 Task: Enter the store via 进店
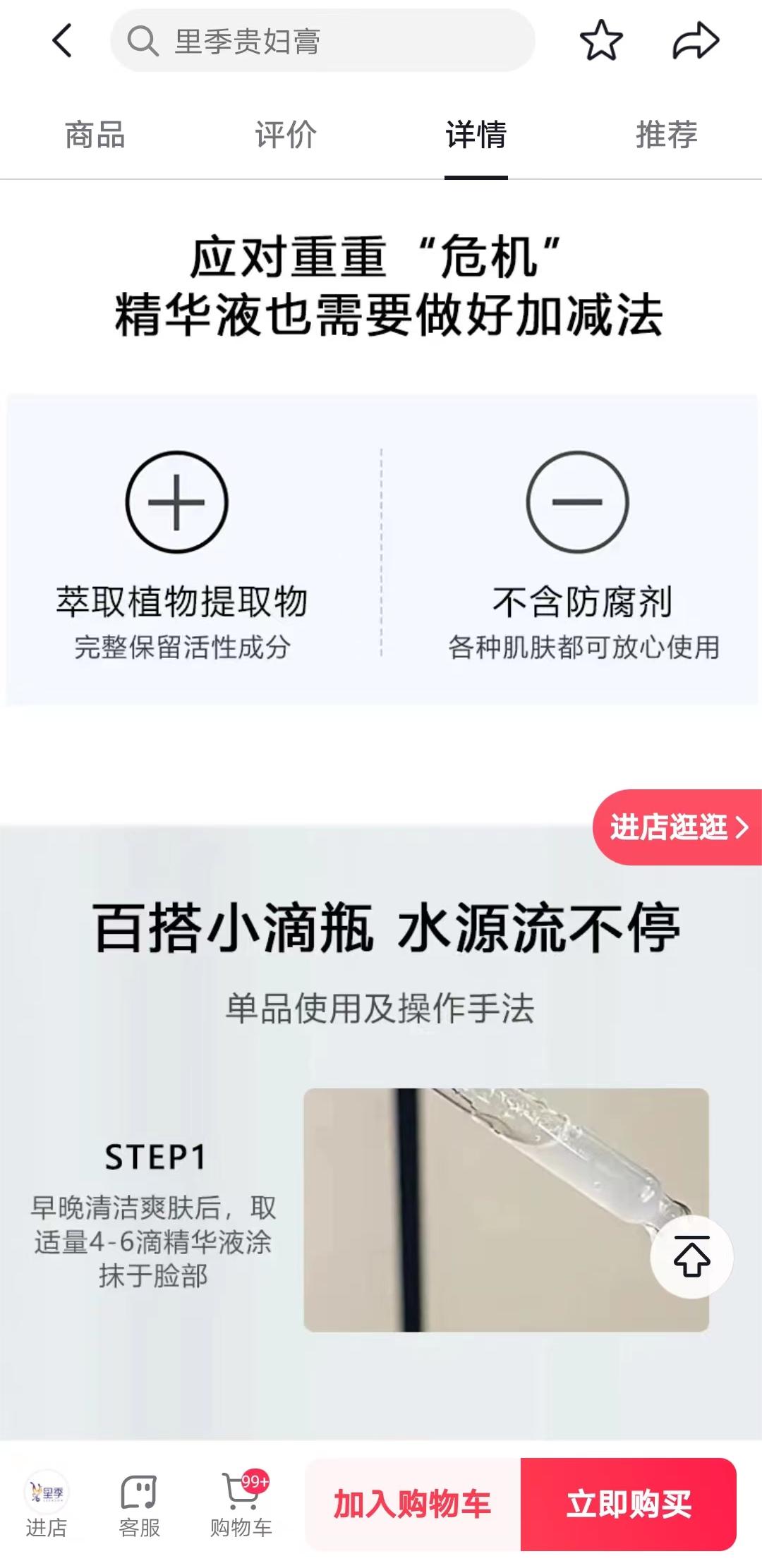tap(47, 1503)
